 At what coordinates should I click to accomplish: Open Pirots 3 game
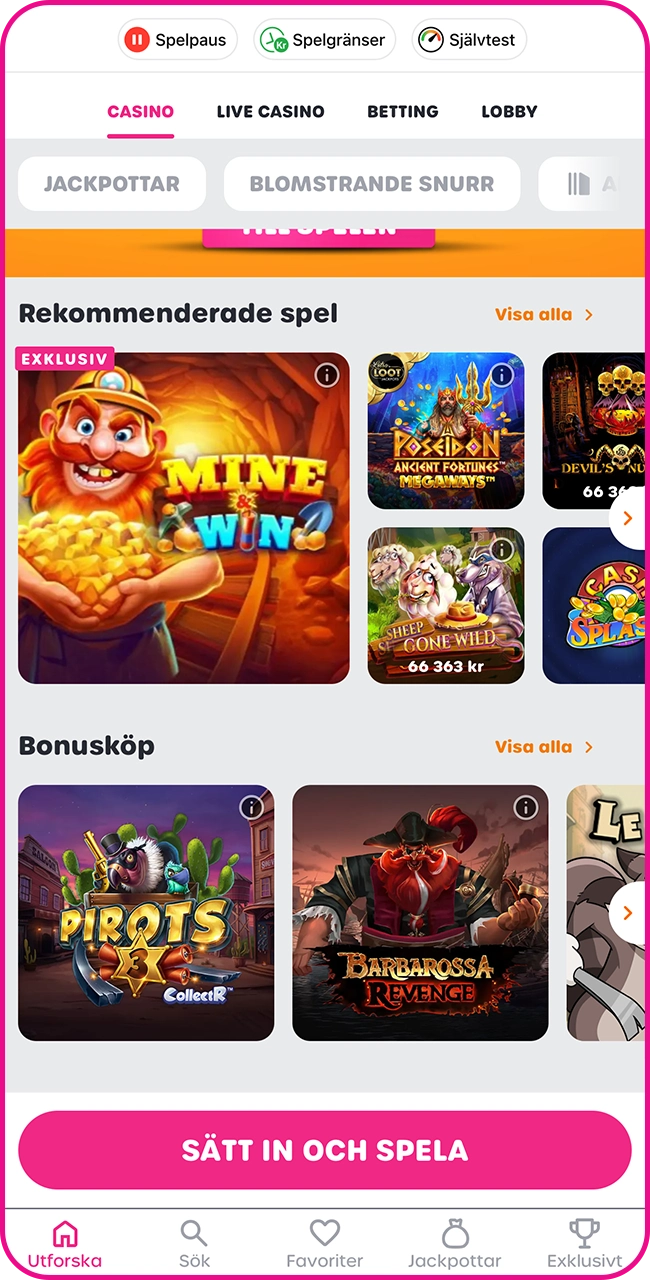click(146, 912)
